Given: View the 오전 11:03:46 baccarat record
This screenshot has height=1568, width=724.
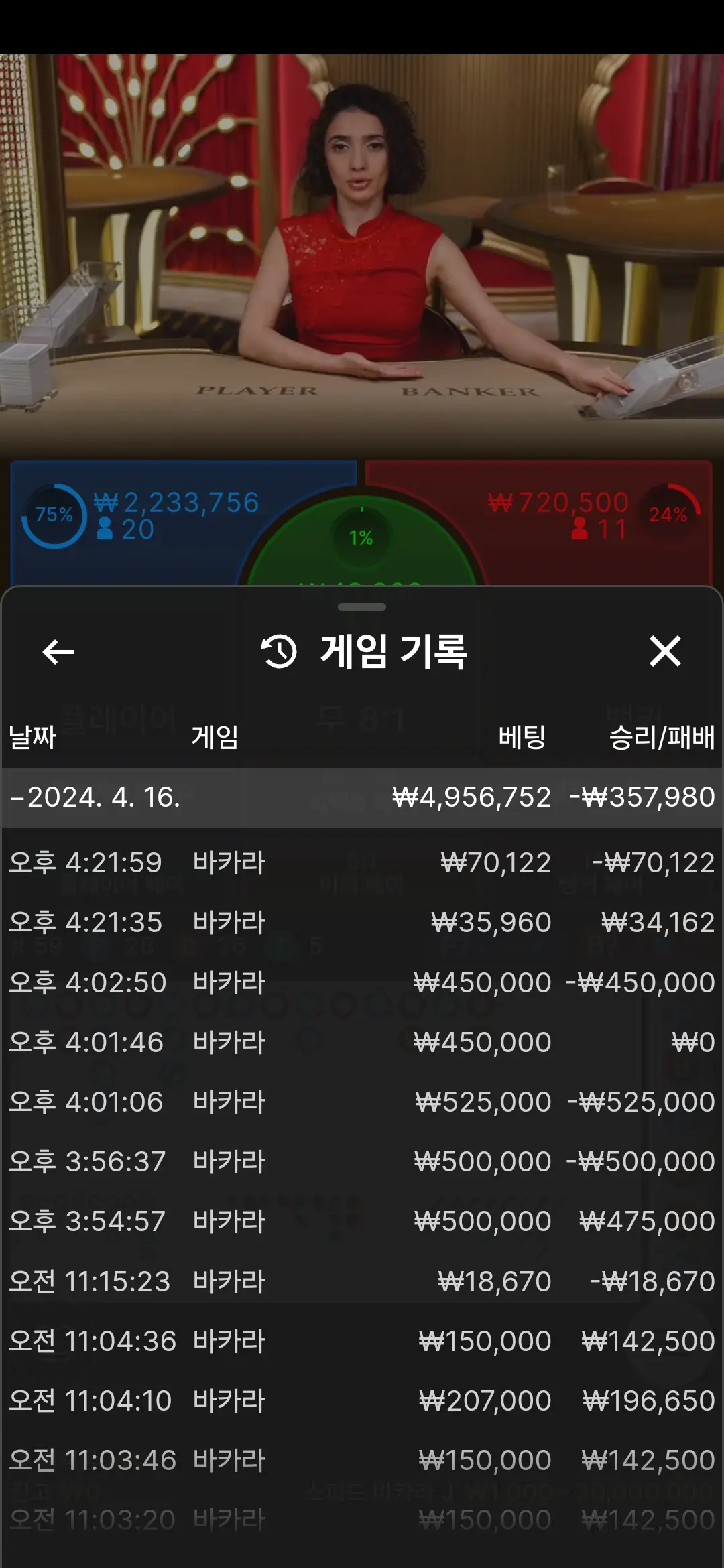Looking at the screenshot, I should [x=362, y=1460].
